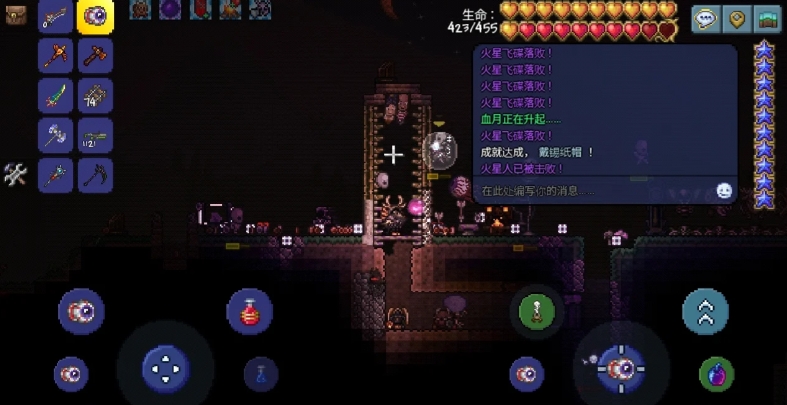
Task: Use the red healing potion quick button
Action: point(250,311)
